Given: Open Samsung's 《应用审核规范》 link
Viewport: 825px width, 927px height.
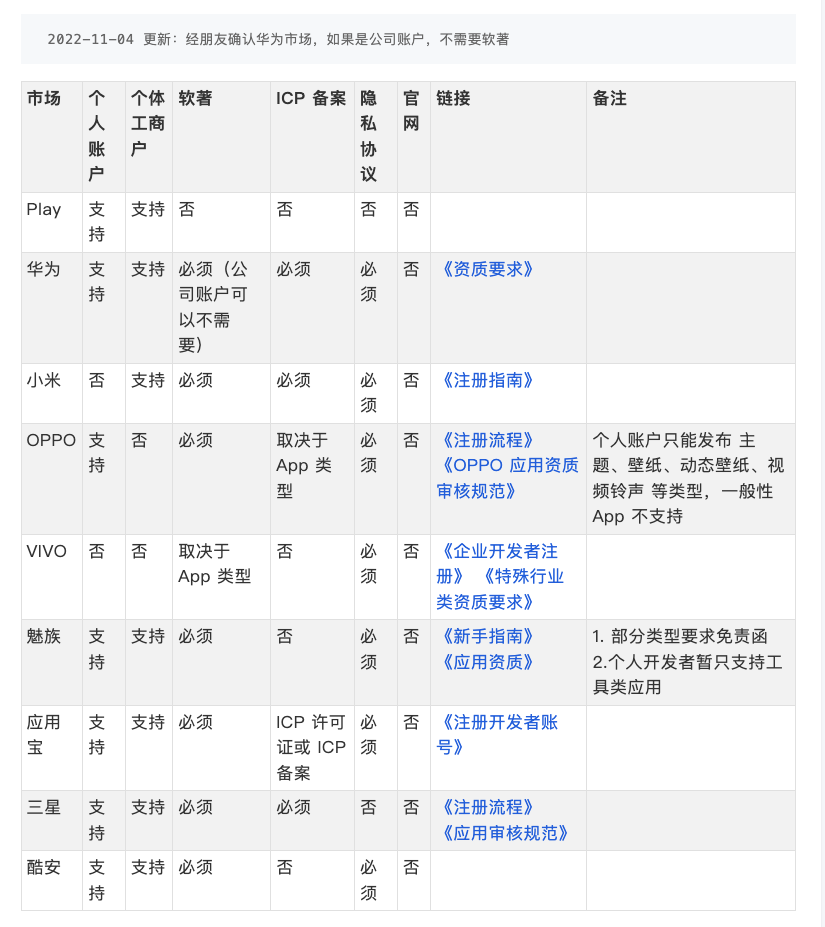Looking at the screenshot, I should click(505, 834).
